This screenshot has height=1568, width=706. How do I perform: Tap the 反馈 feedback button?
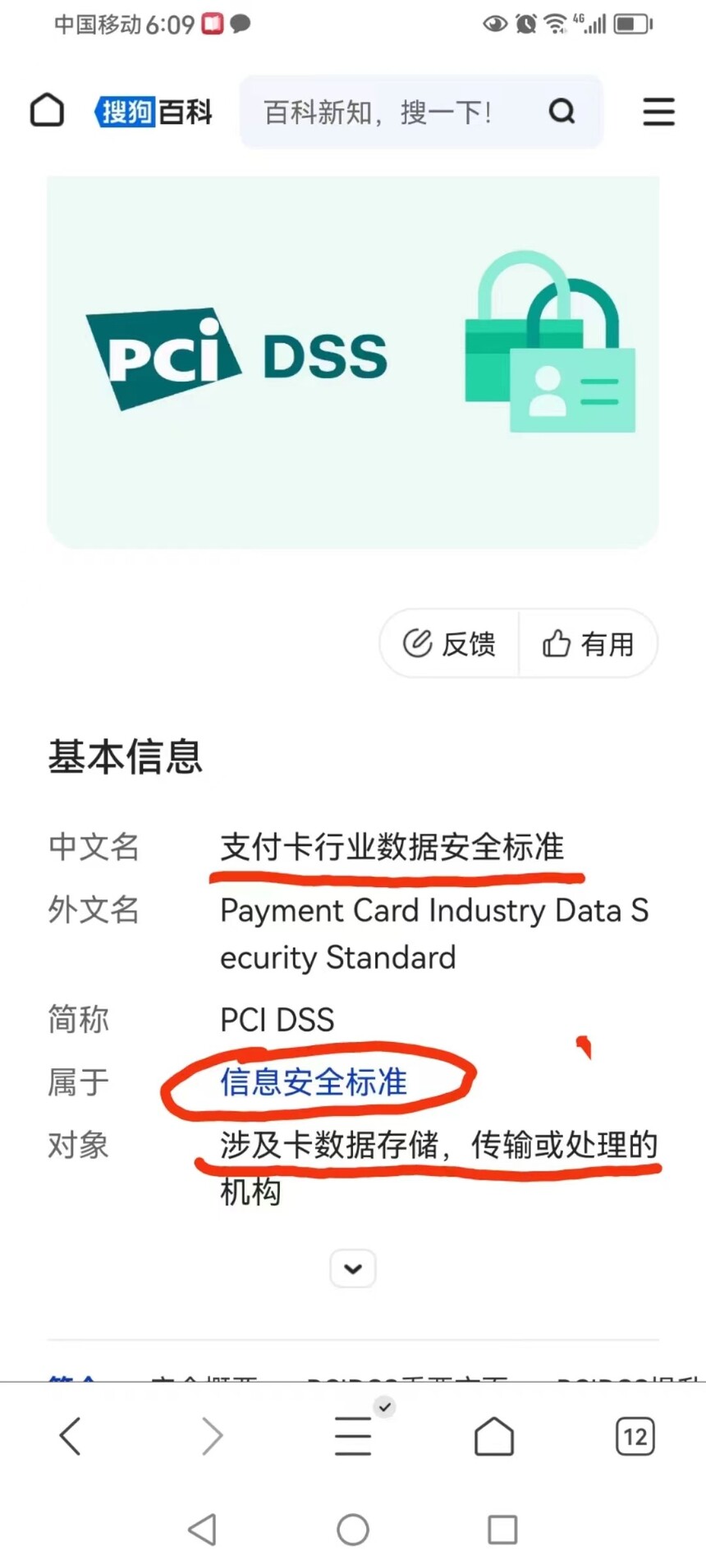pyautogui.click(x=450, y=644)
